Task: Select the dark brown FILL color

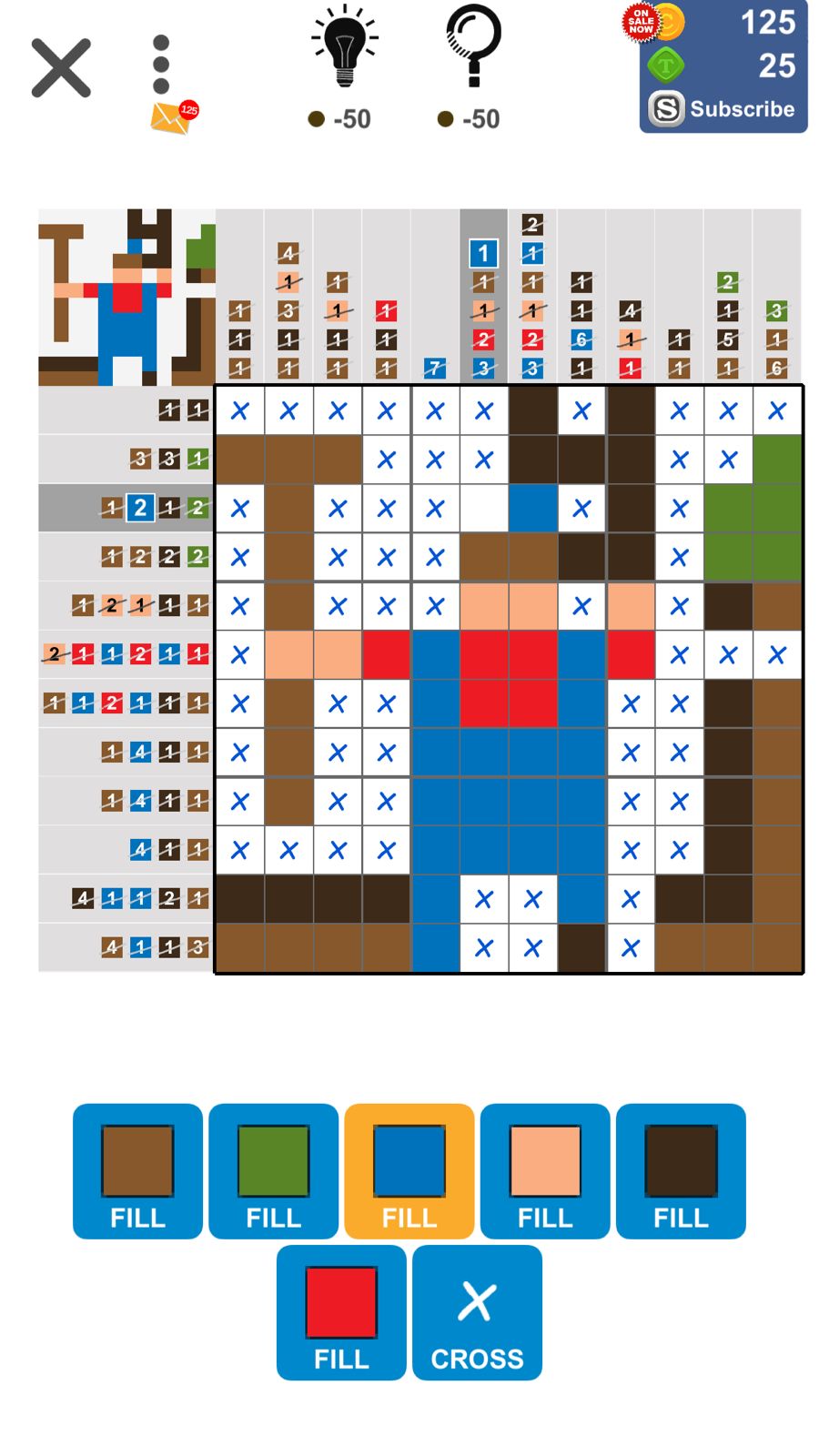Action: 681,1171
